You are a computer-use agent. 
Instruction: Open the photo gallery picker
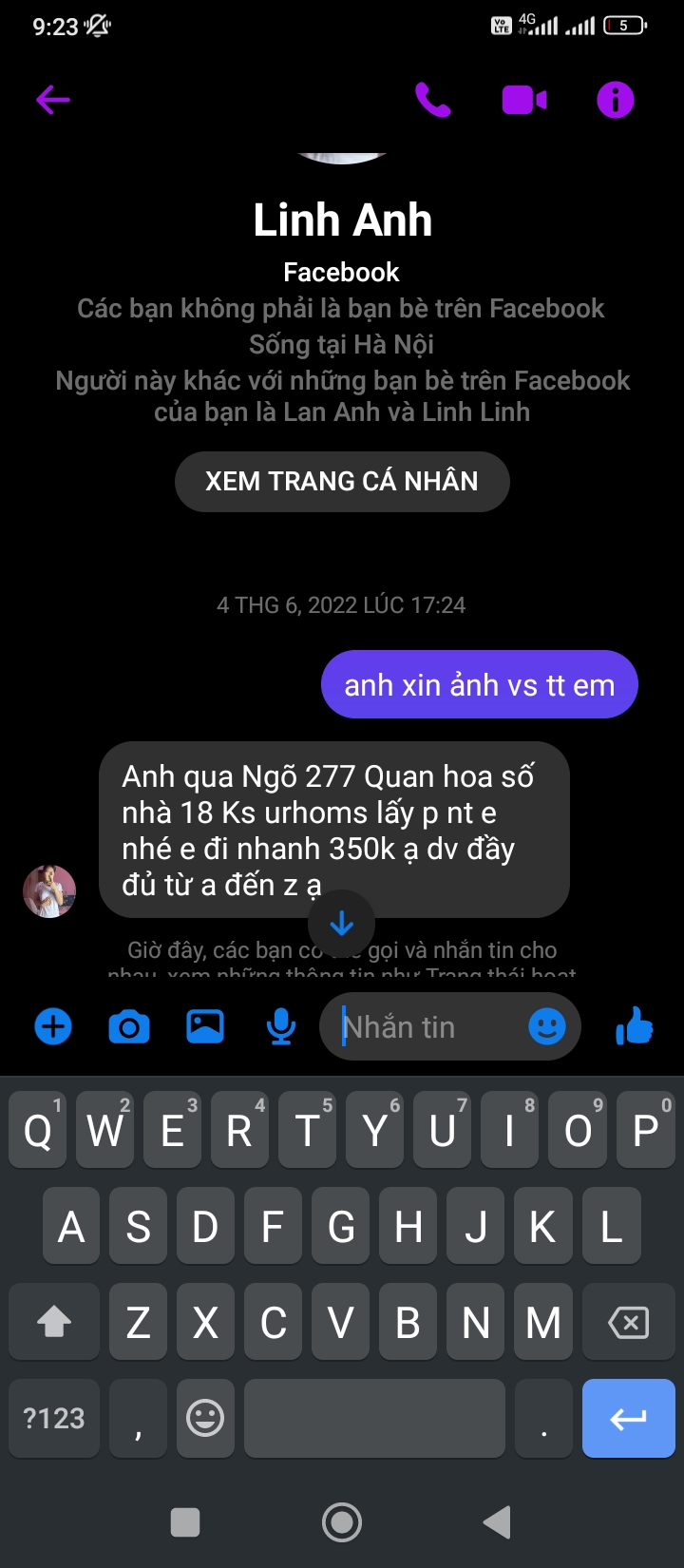pyautogui.click(x=205, y=1027)
